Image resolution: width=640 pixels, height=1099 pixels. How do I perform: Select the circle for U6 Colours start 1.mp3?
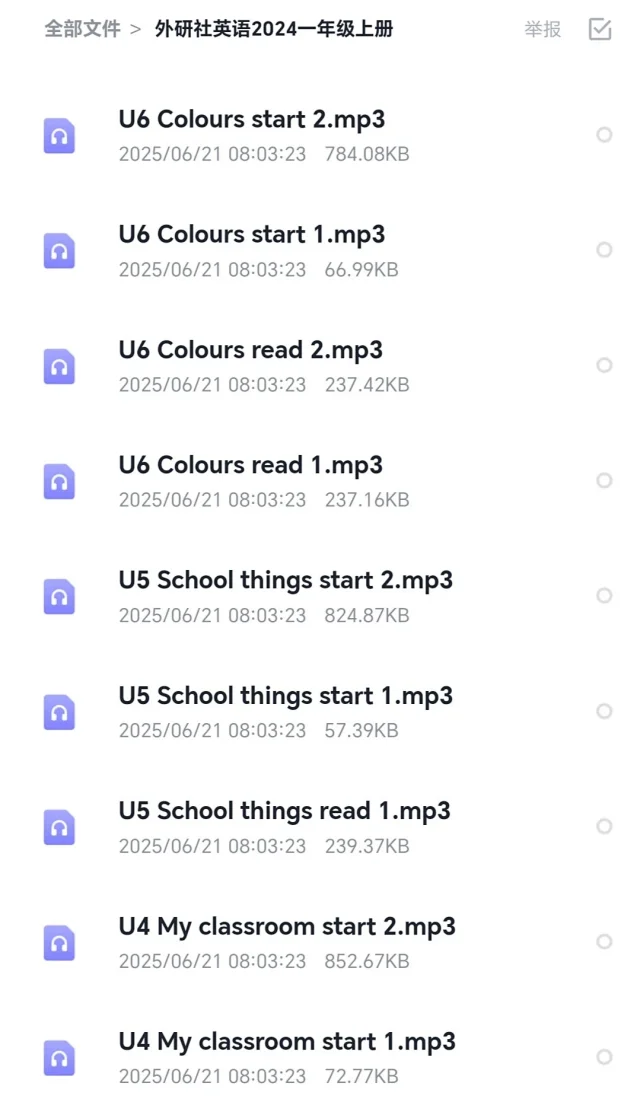pyautogui.click(x=604, y=250)
